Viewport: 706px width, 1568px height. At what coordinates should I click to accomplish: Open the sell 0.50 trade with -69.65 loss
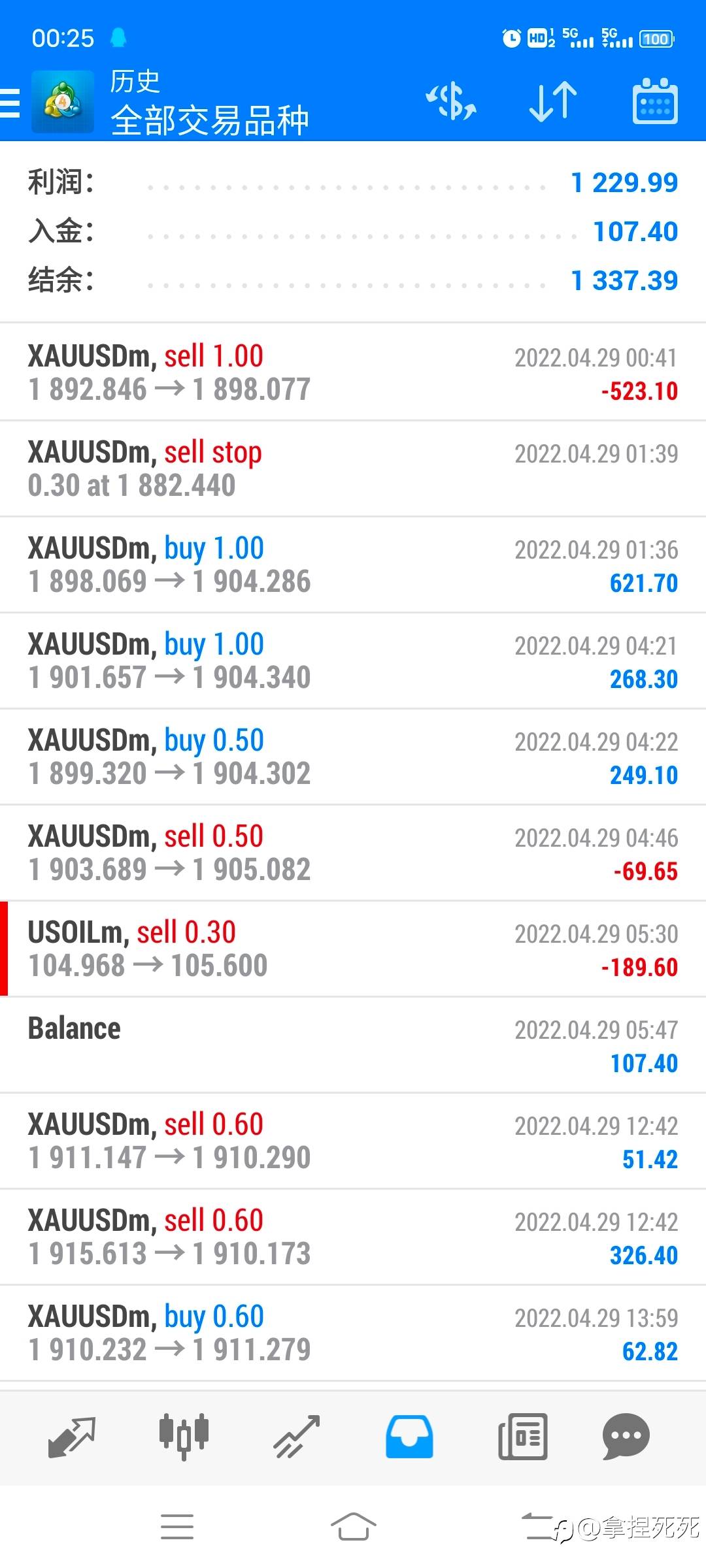(x=353, y=853)
